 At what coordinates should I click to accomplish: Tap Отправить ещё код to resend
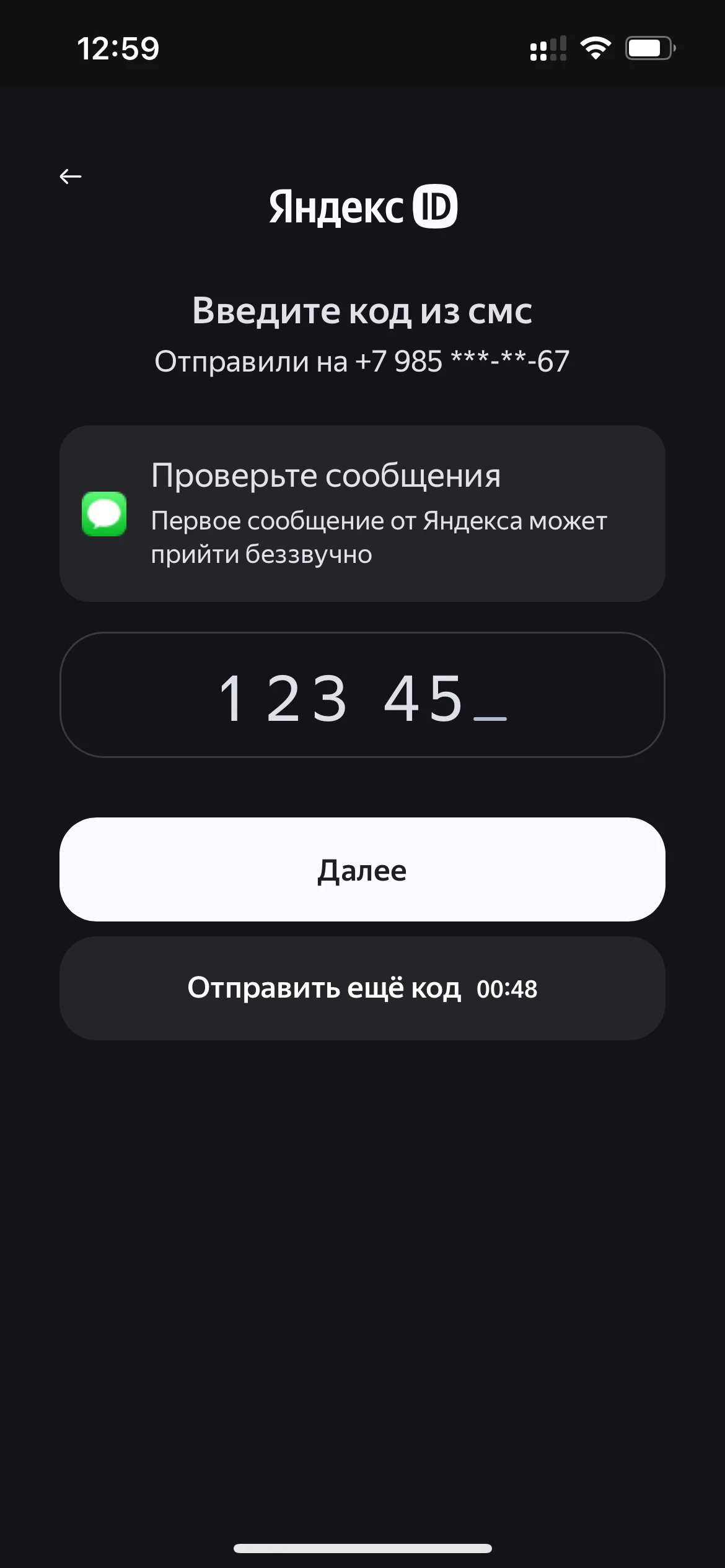click(362, 988)
